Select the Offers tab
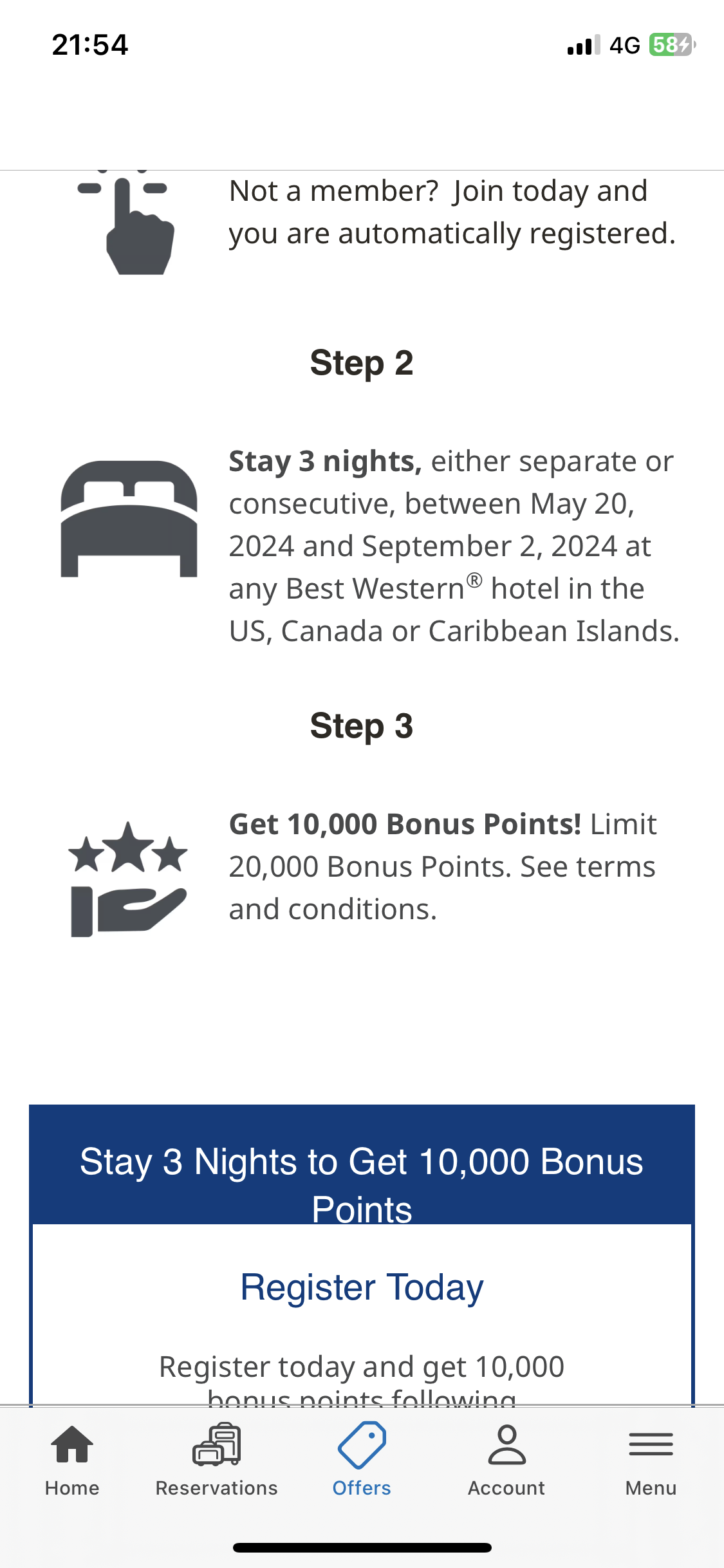 (362, 1460)
